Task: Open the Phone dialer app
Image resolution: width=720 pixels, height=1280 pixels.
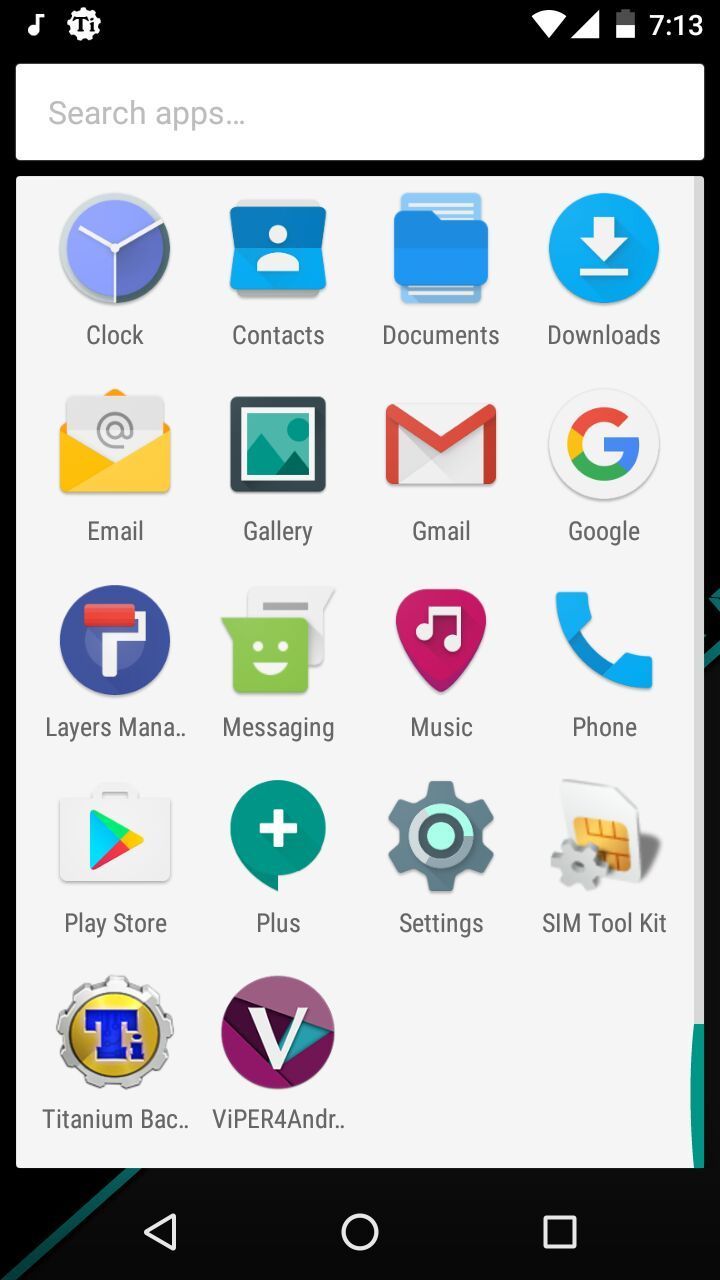Action: click(604, 640)
